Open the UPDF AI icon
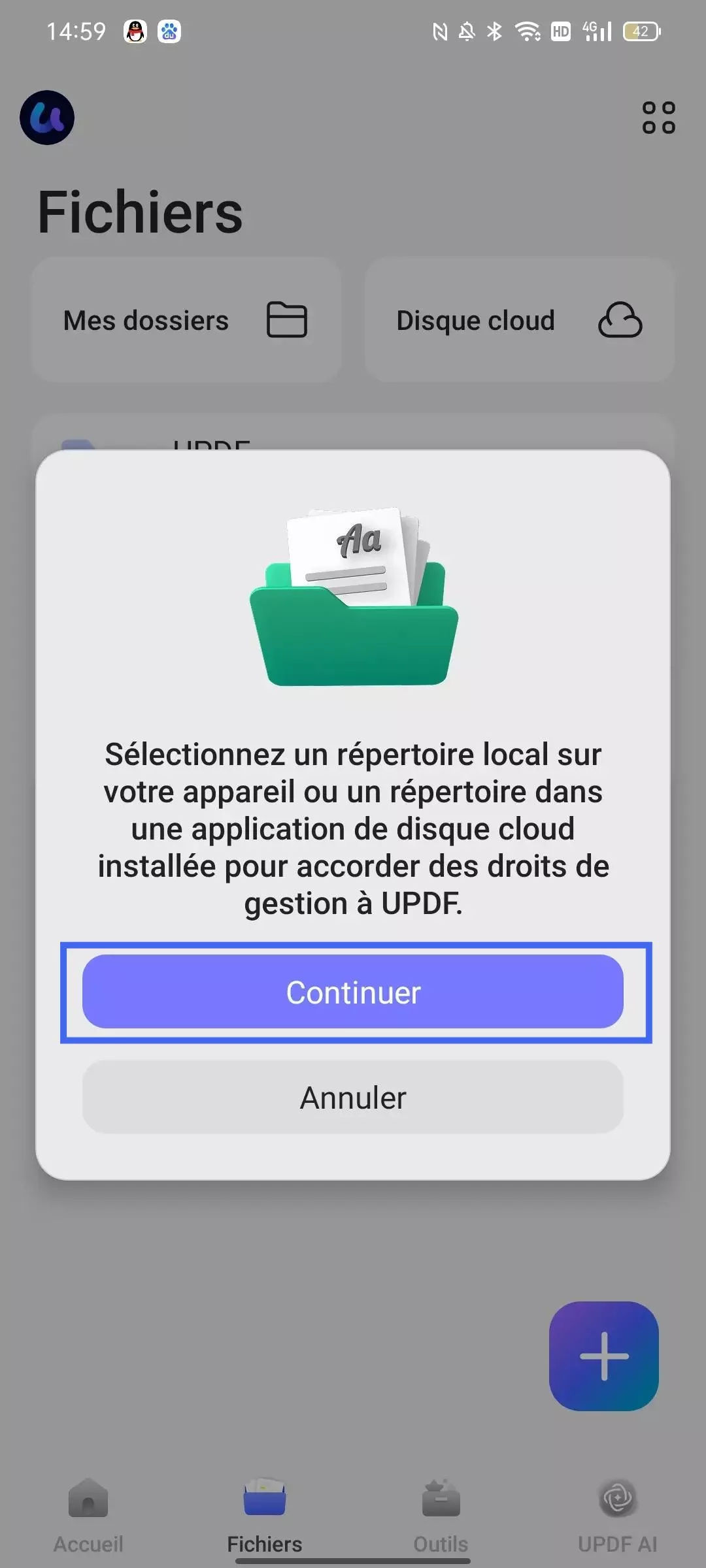The image size is (706, 1568). 617,1497
